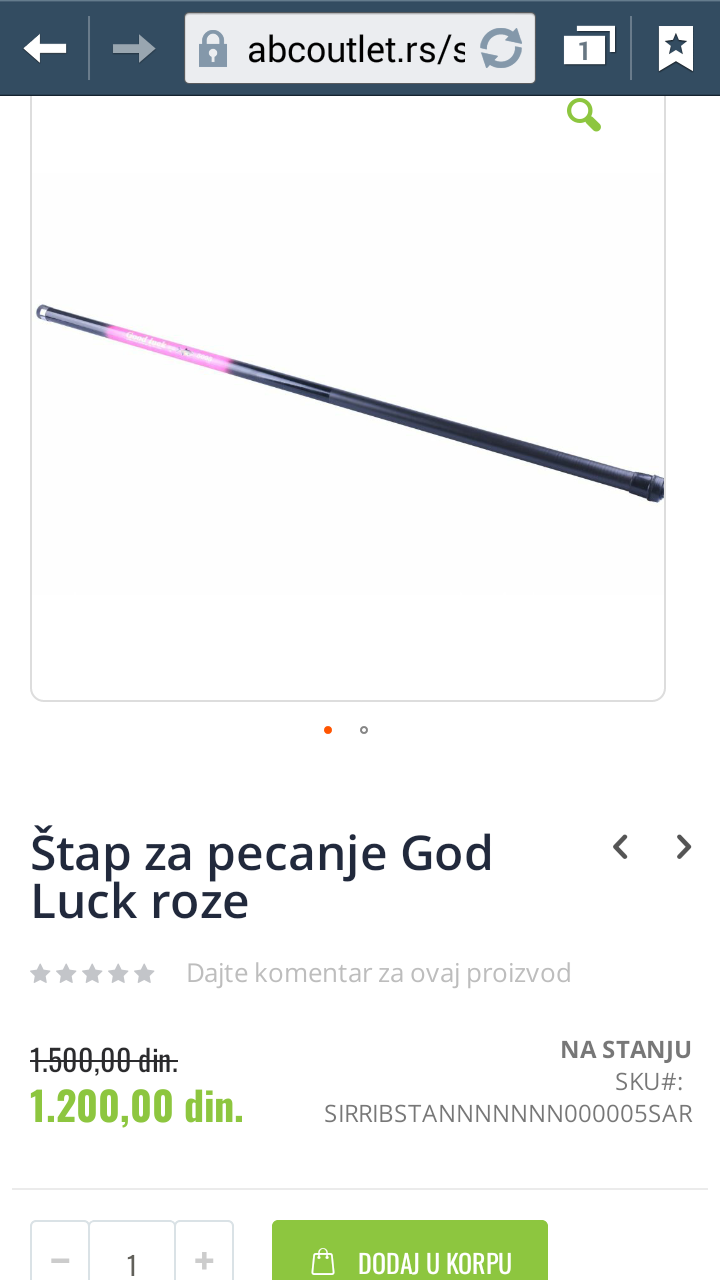
Task: Reload the current page
Action: [x=501, y=48]
